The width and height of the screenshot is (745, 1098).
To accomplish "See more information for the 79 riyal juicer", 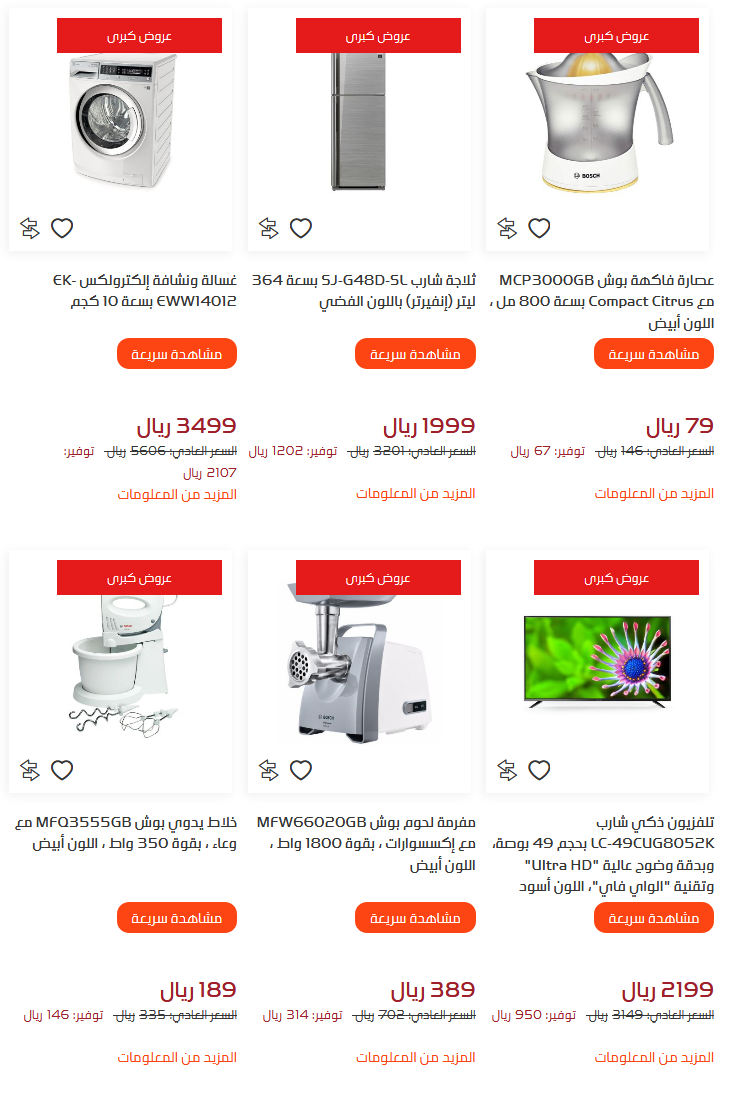I will (x=654, y=494).
